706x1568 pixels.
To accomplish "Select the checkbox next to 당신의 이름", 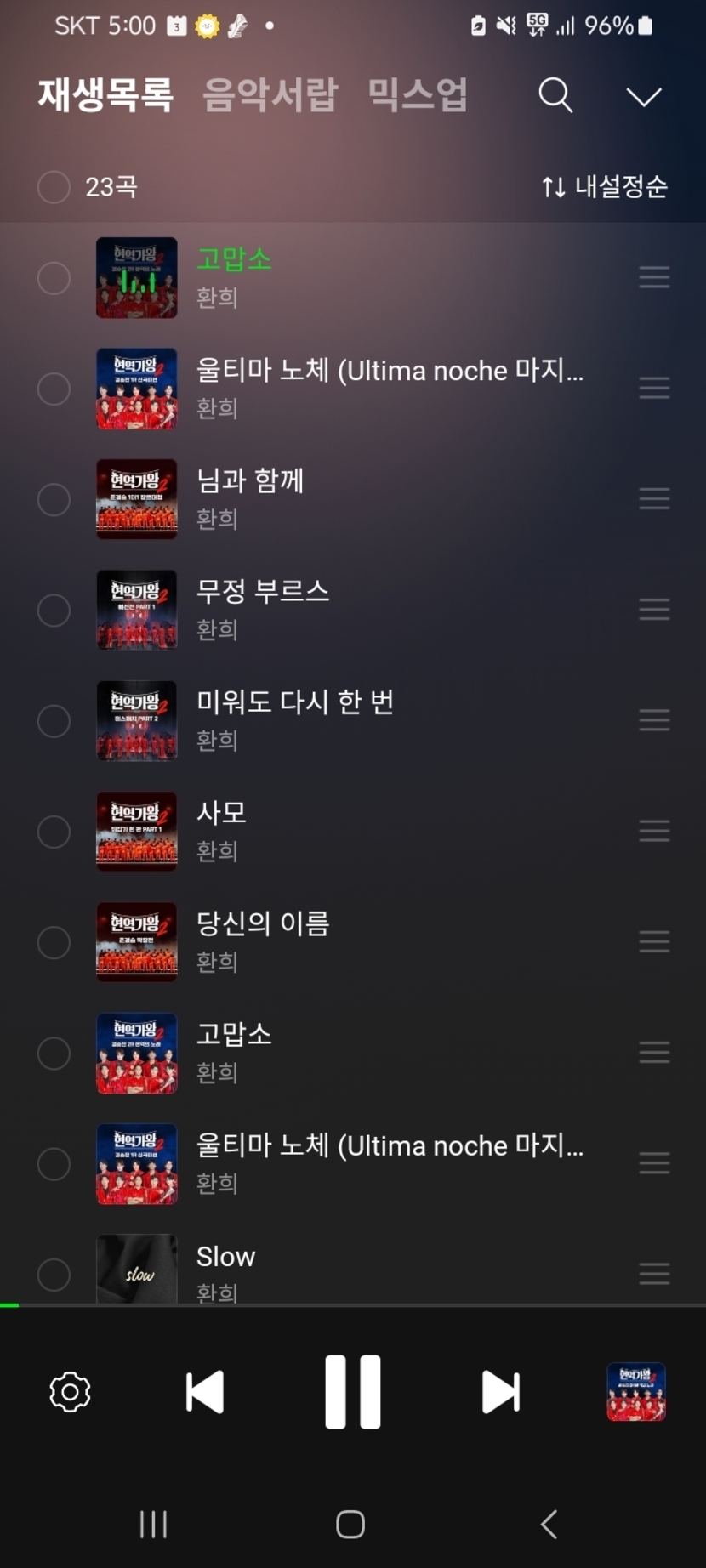I will pos(54,942).
